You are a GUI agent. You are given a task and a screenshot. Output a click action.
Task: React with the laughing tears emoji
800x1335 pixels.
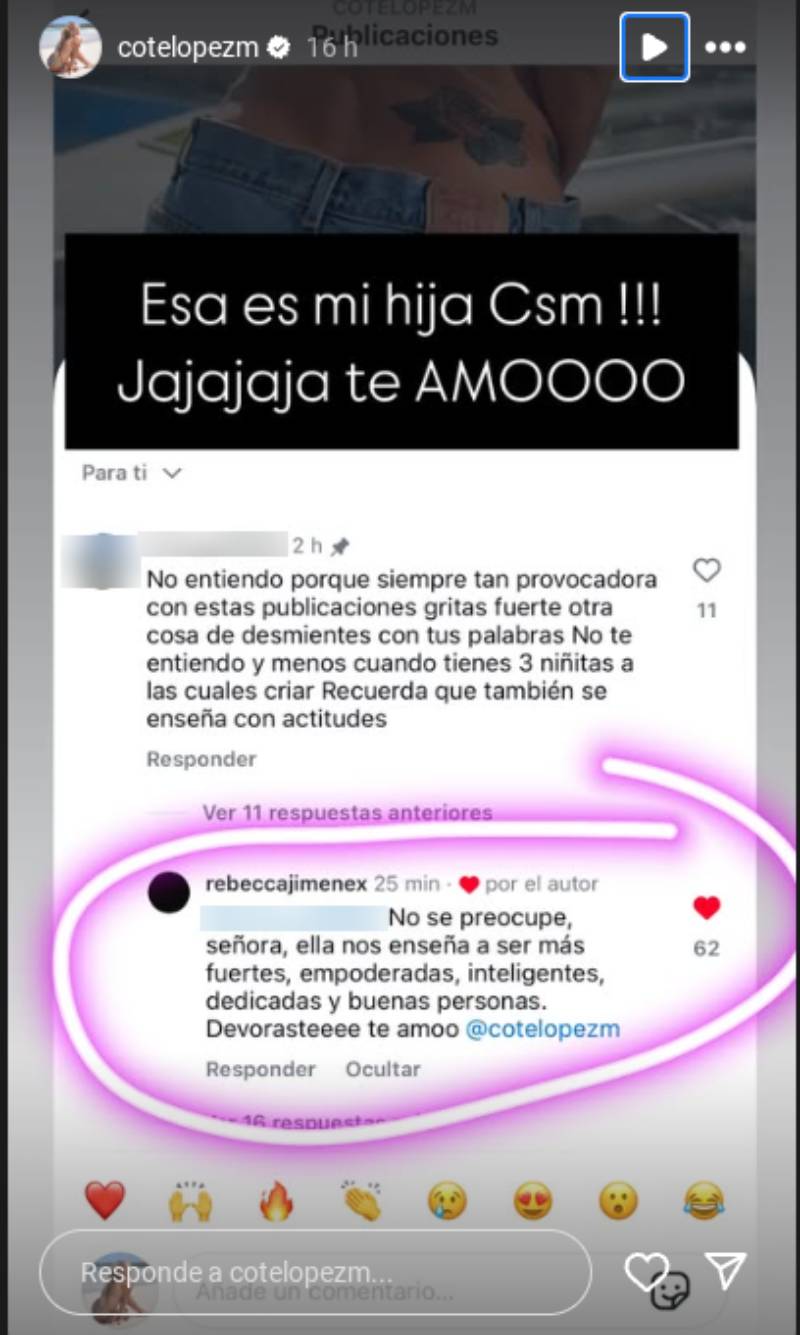(x=704, y=1200)
